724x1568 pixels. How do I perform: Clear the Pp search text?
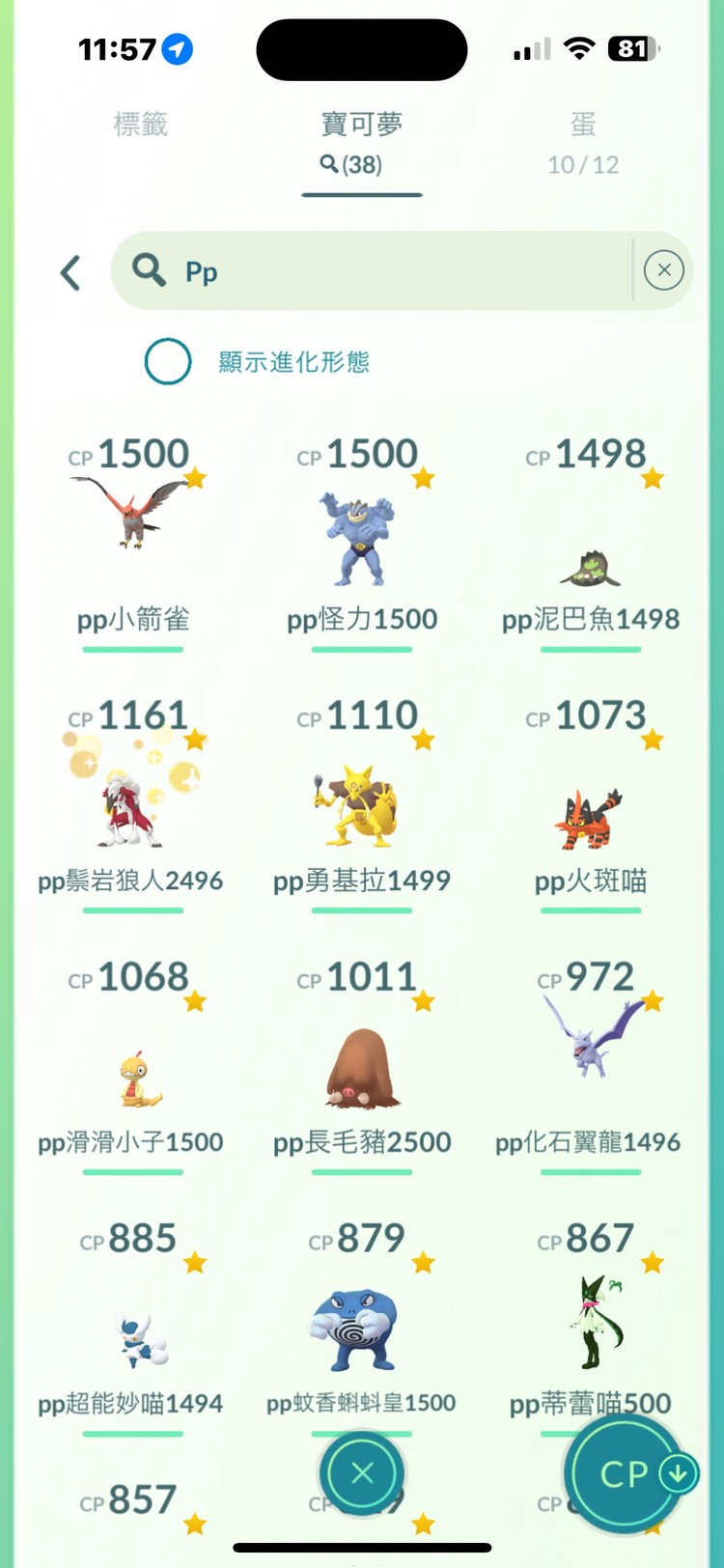(x=664, y=270)
